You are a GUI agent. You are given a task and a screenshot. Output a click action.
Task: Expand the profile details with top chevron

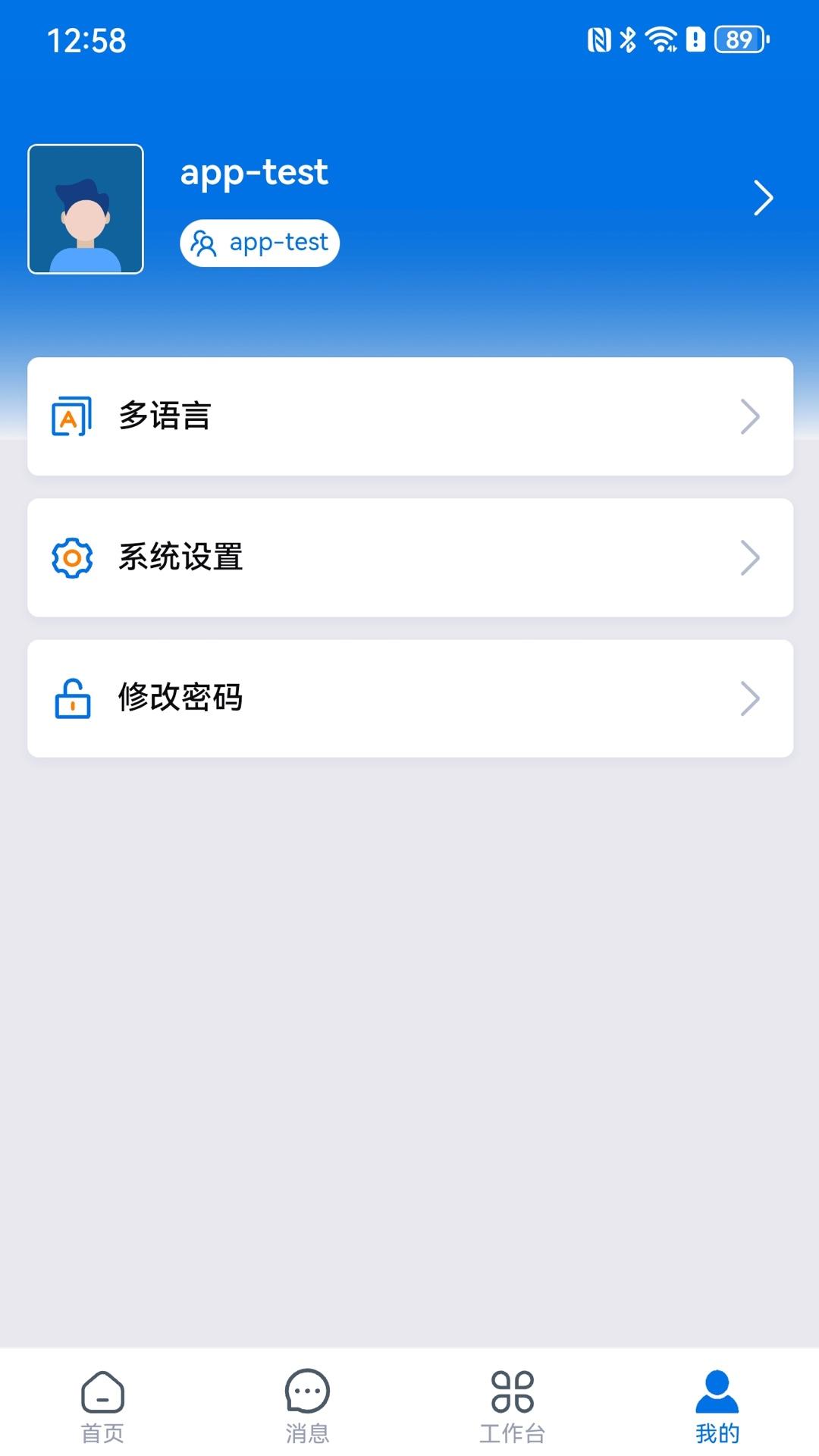(763, 197)
